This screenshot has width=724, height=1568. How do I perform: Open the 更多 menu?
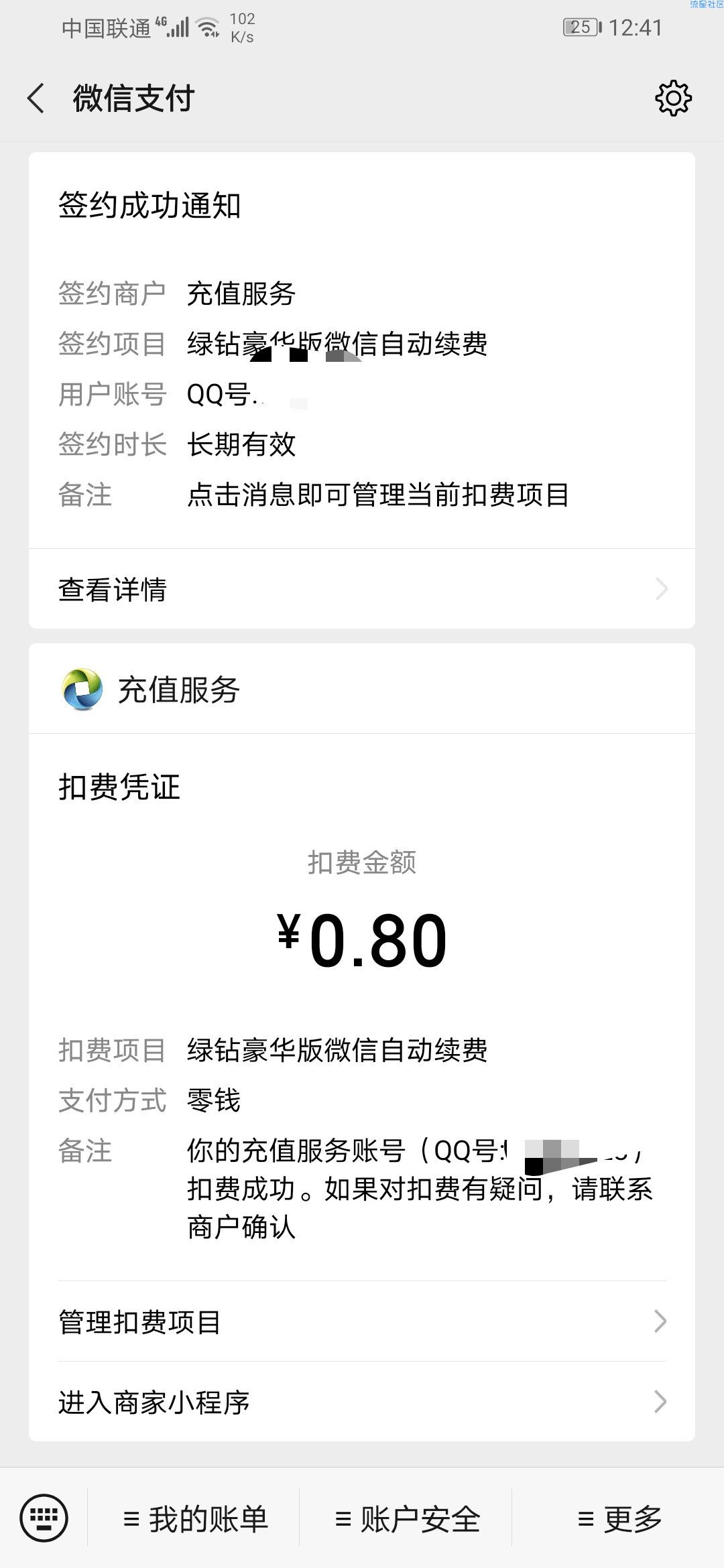point(620,1519)
